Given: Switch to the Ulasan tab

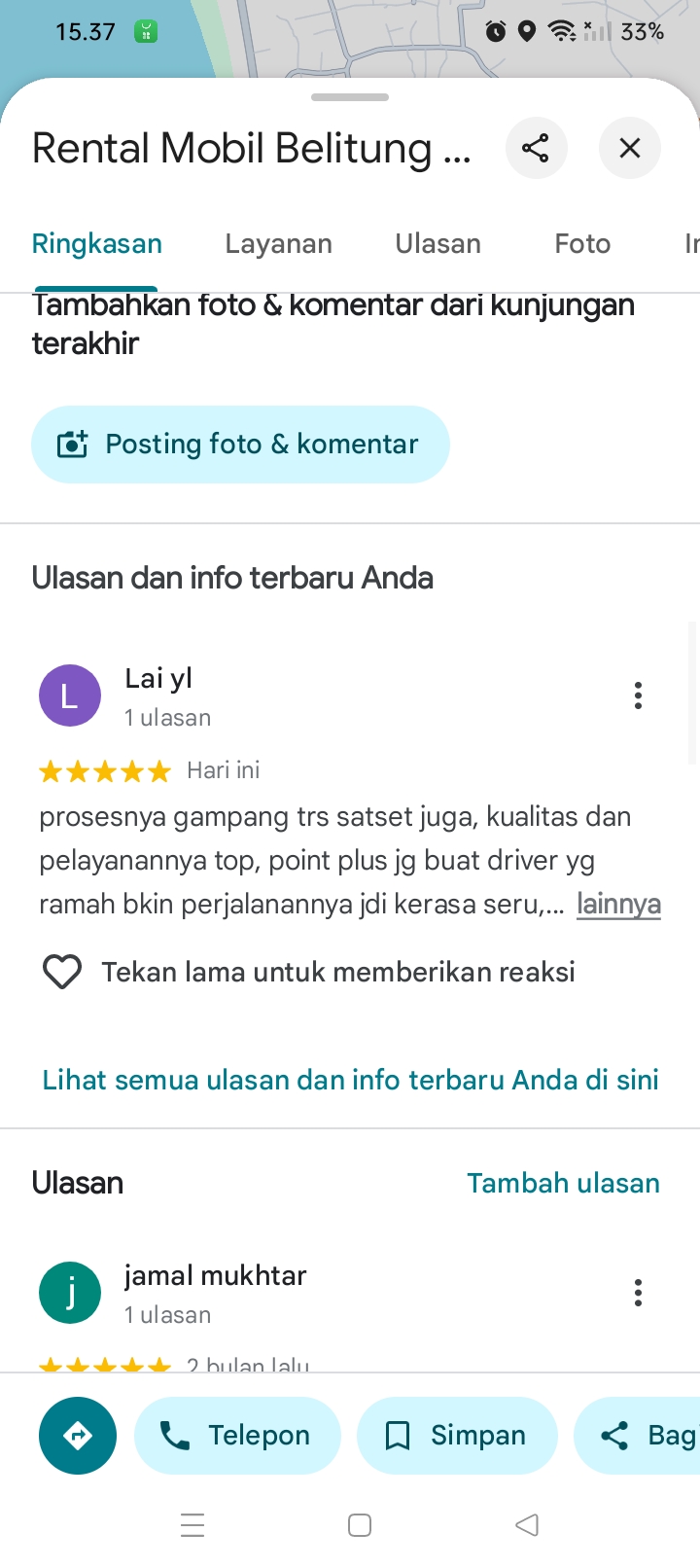Looking at the screenshot, I should click(x=437, y=243).
